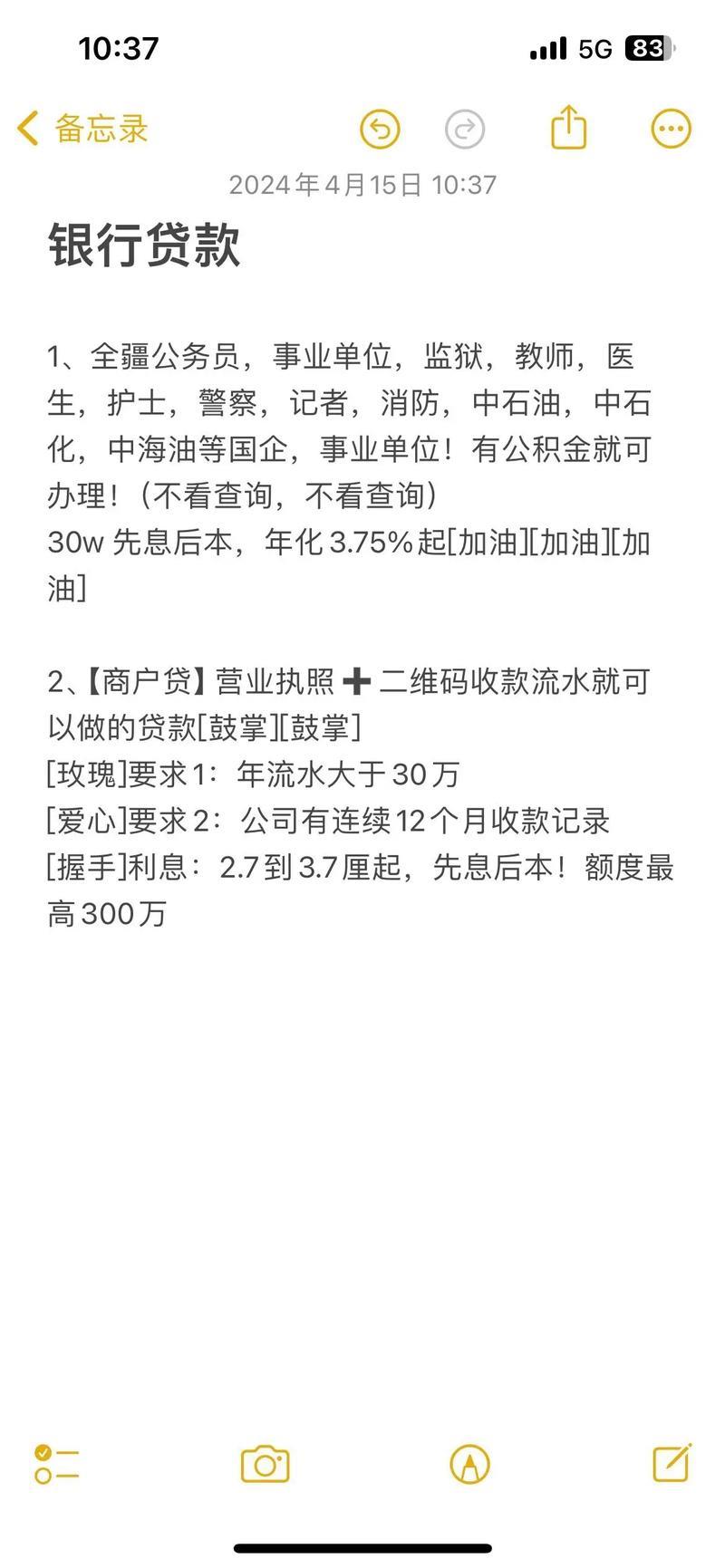Screen dimensions: 725x1568
Task: Tap the note title 银行贷款
Action: [x=145, y=246]
